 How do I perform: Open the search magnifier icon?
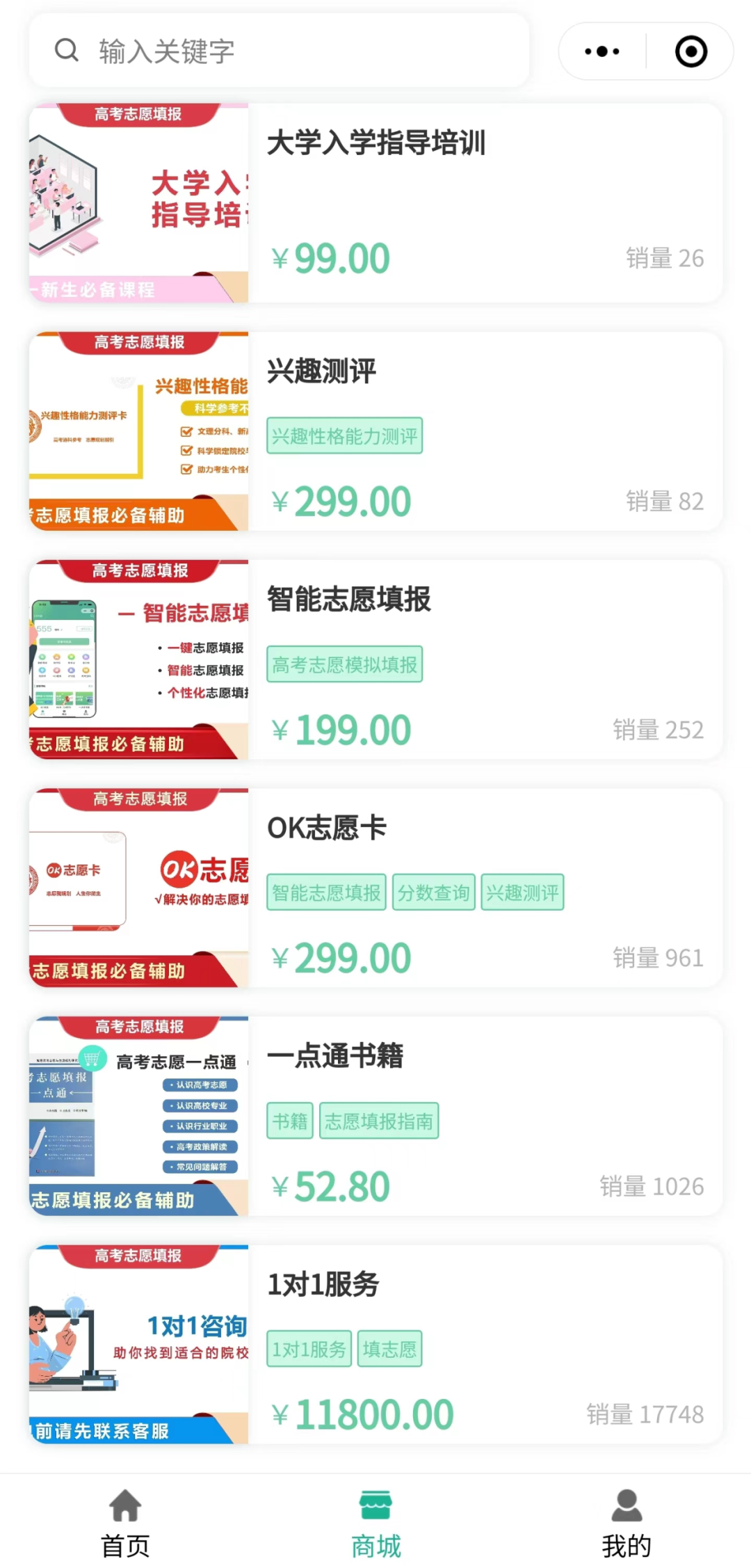pos(67,50)
